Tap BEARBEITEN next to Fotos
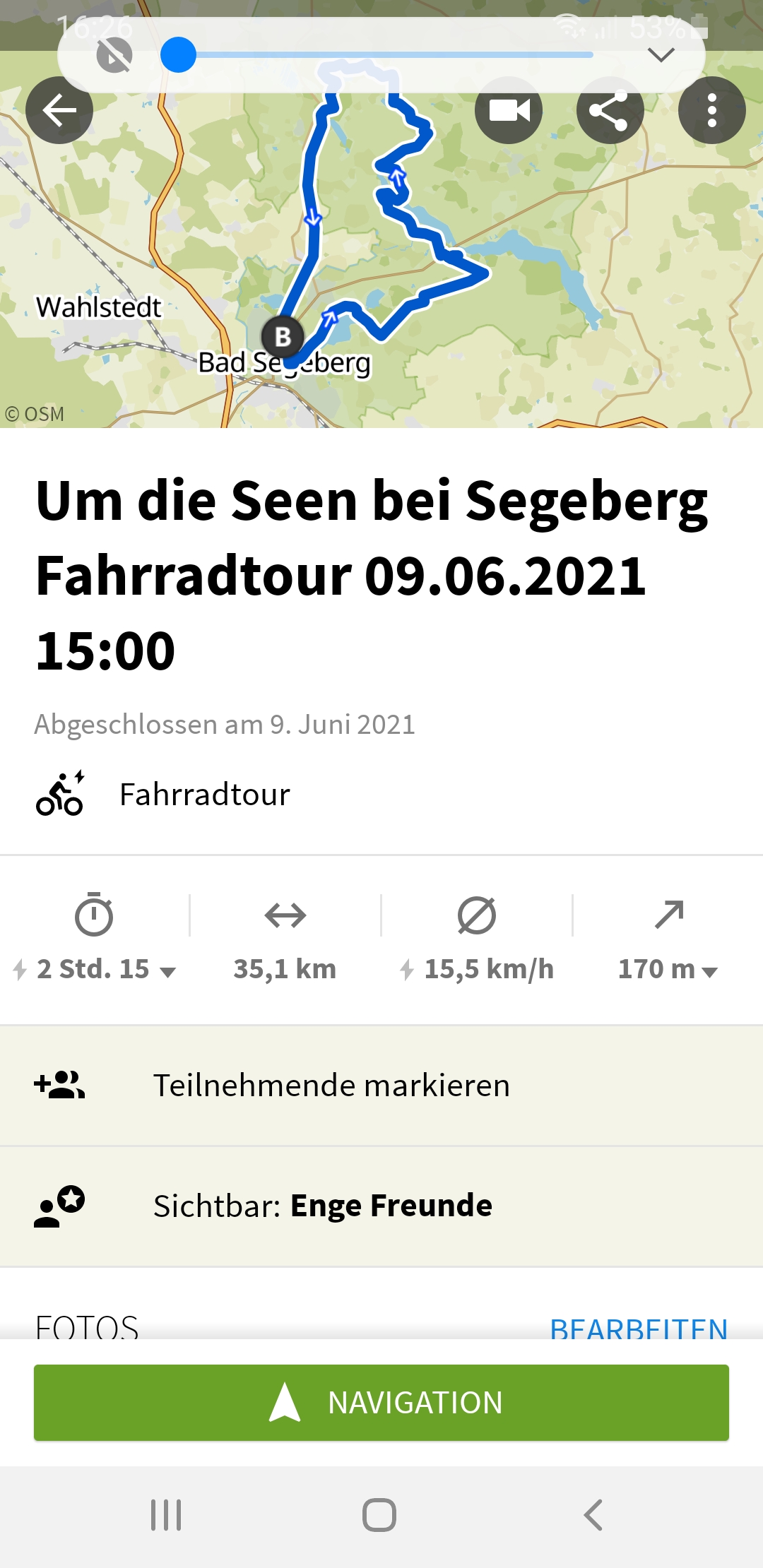 (639, 1328)
